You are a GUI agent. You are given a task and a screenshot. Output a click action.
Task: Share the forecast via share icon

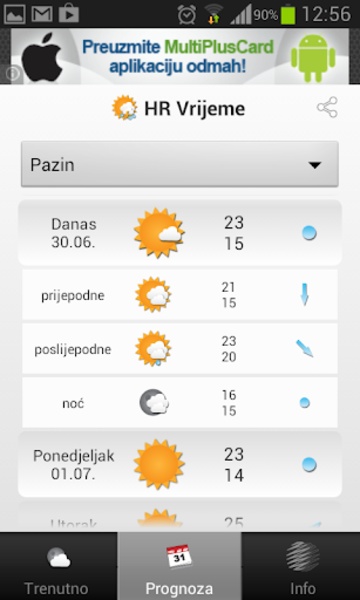tap(327, 107)
